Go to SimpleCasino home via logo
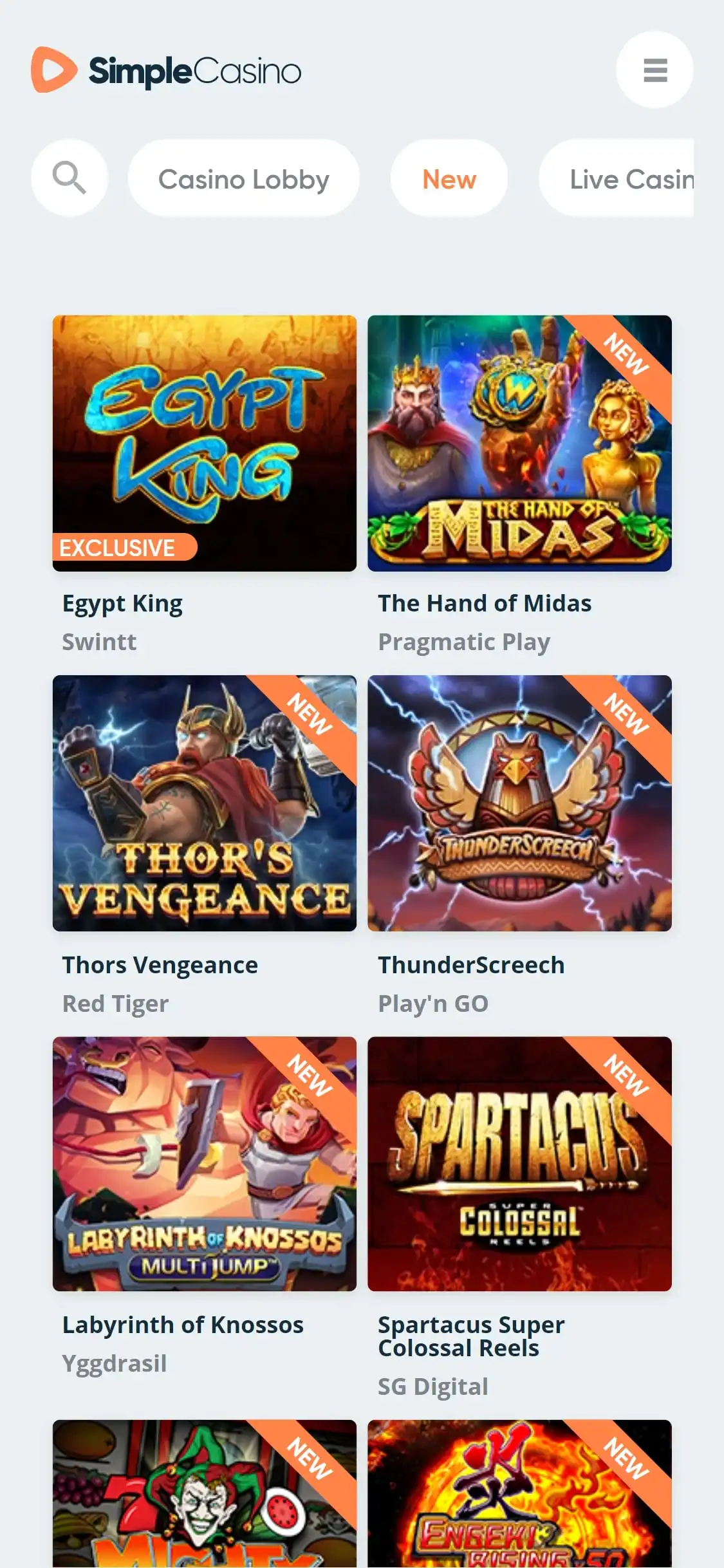The height and width of the screenshot is (1568, 724). (x=166, y=70)
